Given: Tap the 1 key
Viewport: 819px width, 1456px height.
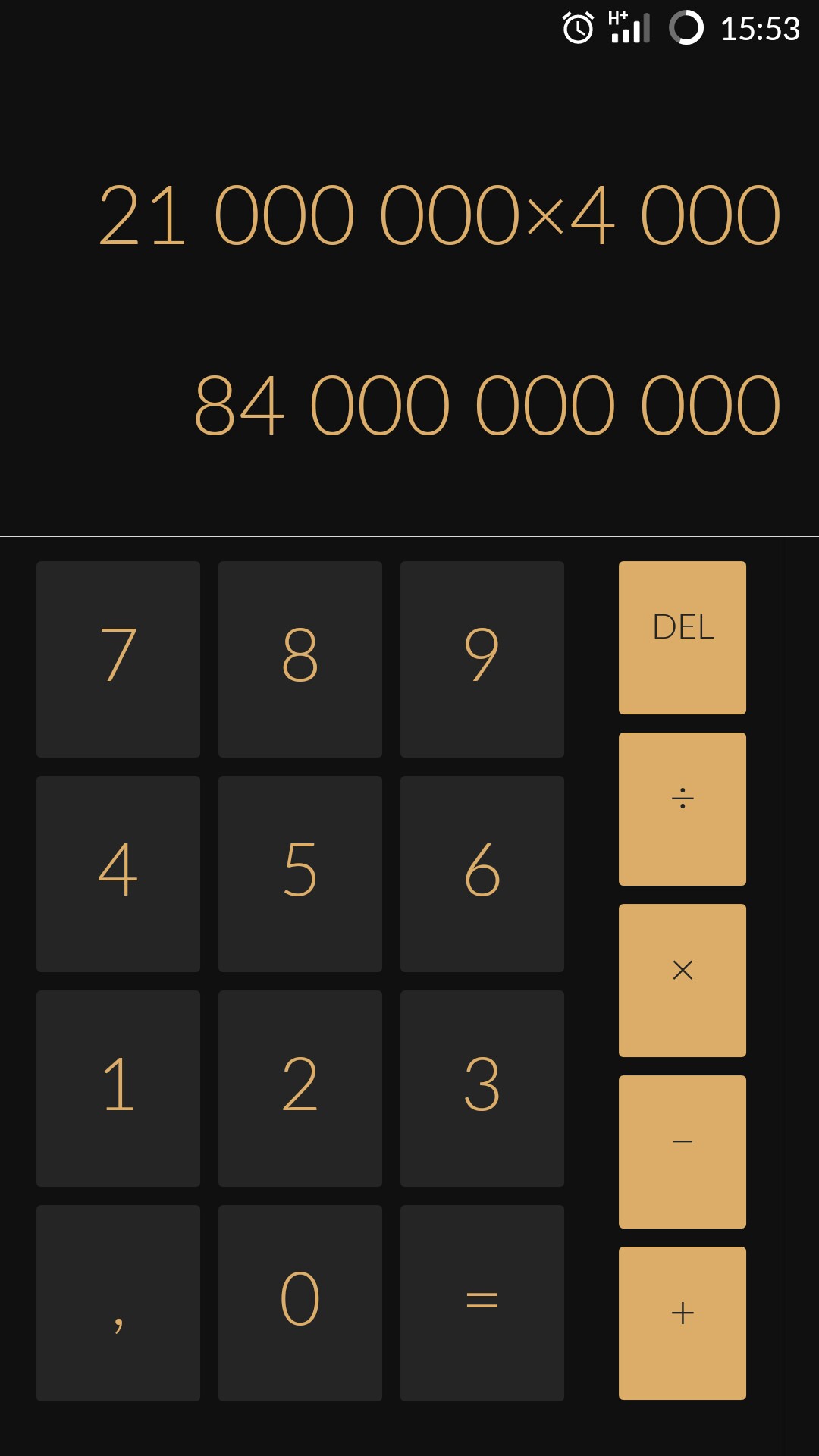Looking at the screenshot, I should click(118, 1088).
